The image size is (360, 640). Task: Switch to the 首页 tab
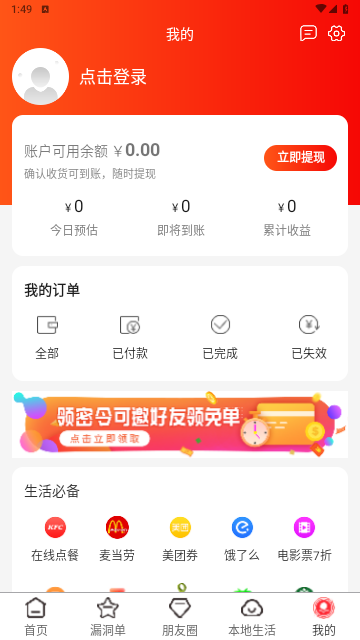click(36, 616)
